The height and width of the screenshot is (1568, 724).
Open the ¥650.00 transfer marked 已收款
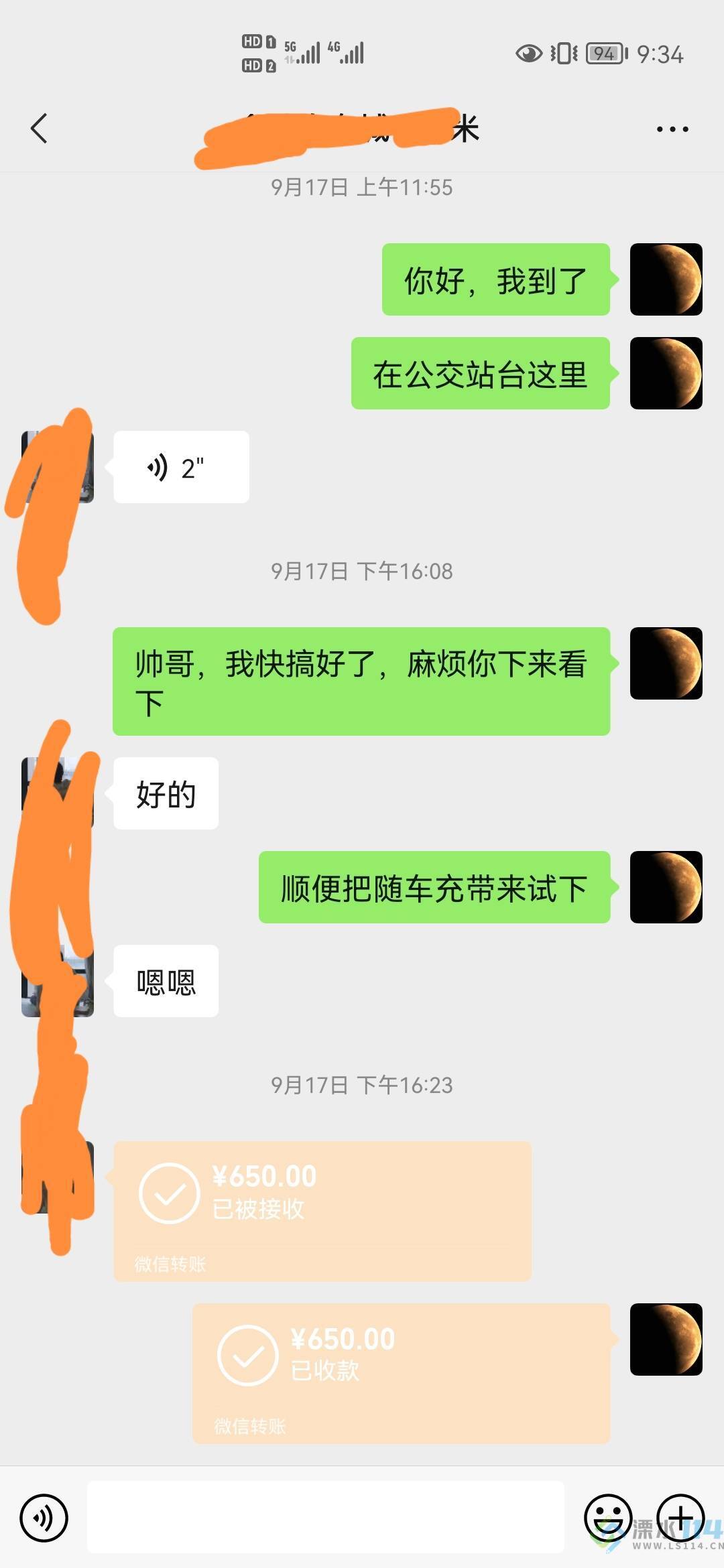coord(401,1373)
